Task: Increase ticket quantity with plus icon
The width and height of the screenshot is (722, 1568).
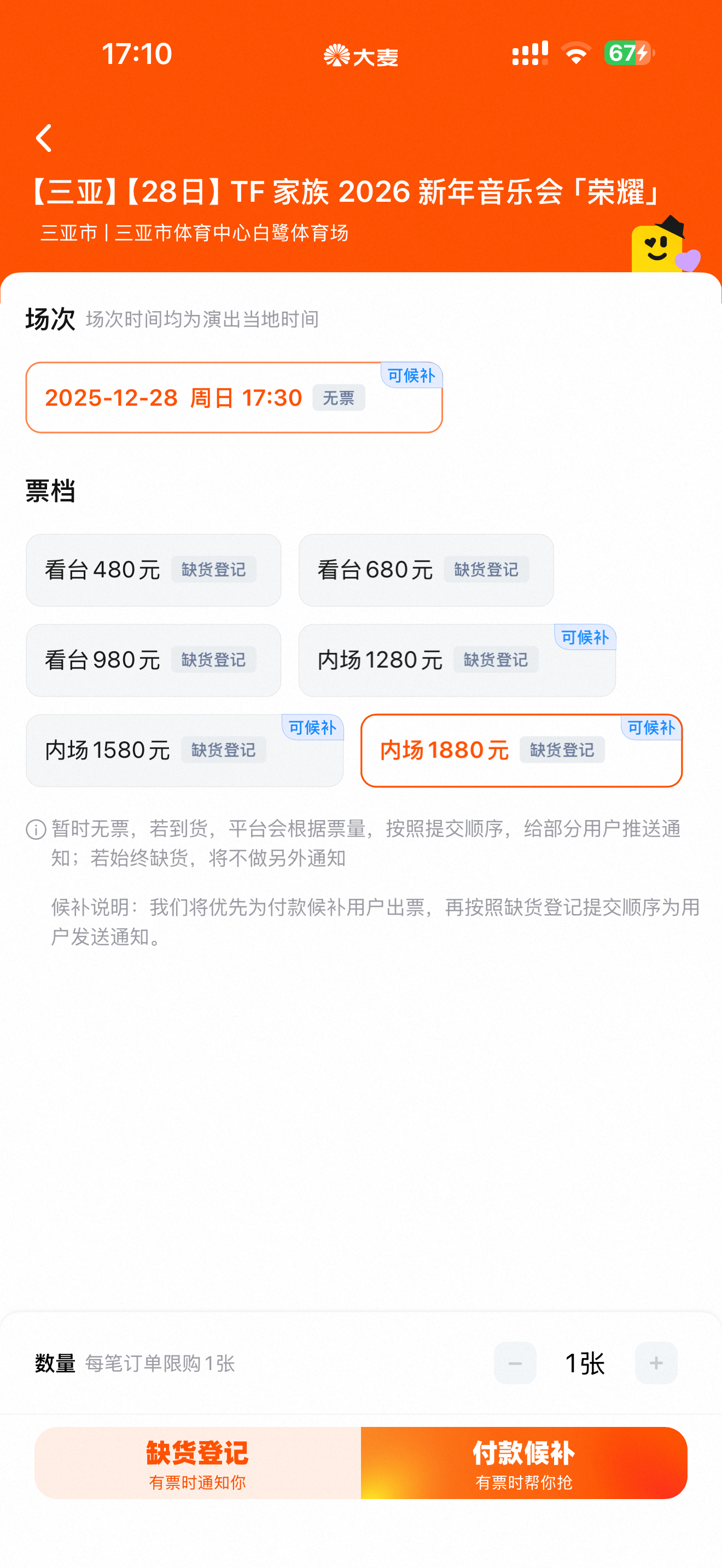Action: click(656, 1364)
